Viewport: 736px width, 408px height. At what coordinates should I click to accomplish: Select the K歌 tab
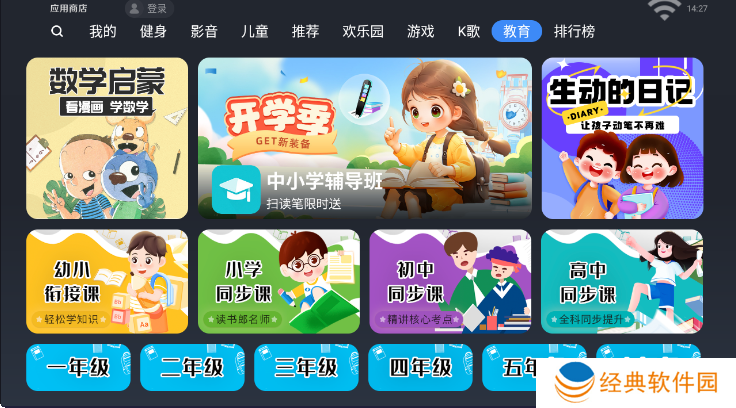469,31
